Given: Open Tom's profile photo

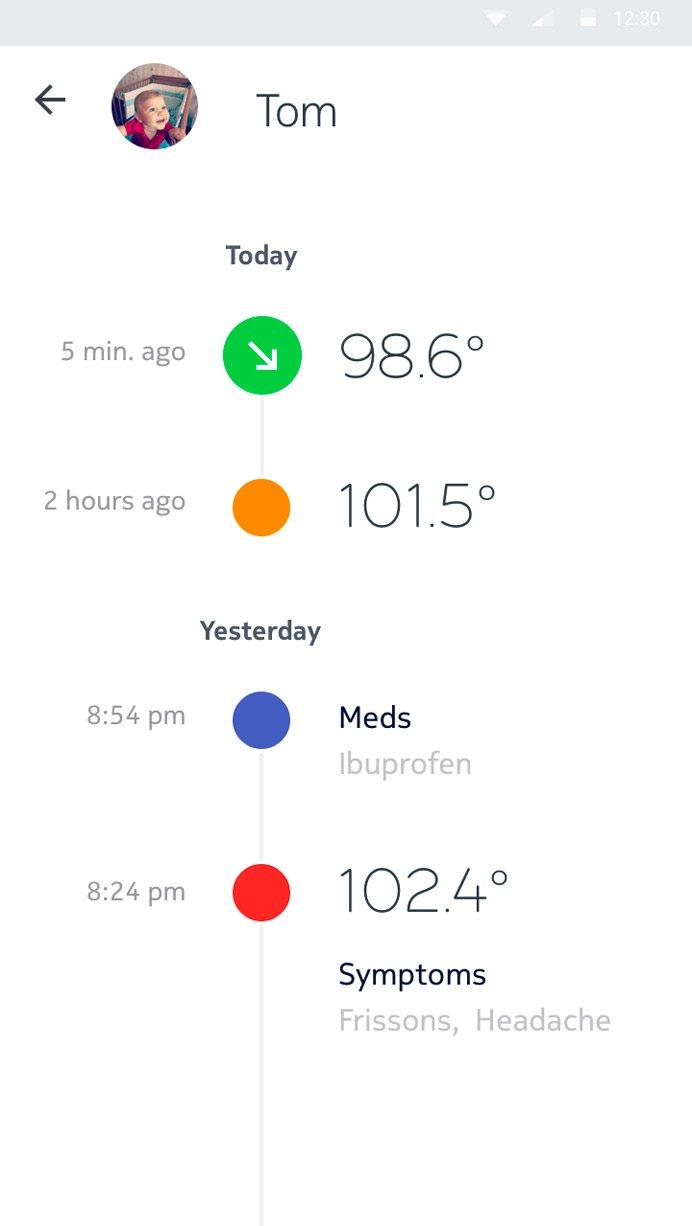Looking at the screenshot, I should [x=154, y=106].
